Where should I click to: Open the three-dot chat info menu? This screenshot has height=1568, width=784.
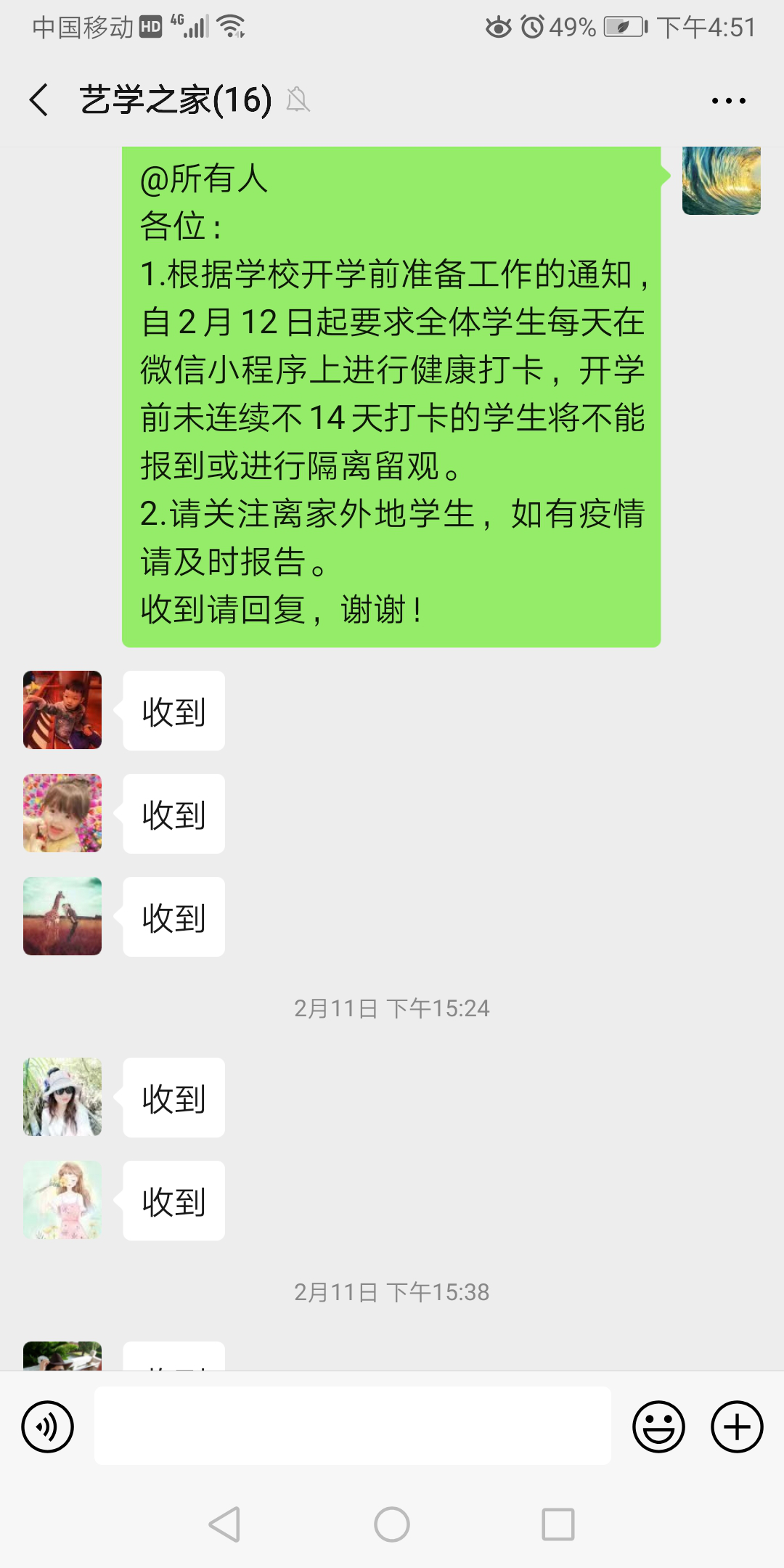728,101
